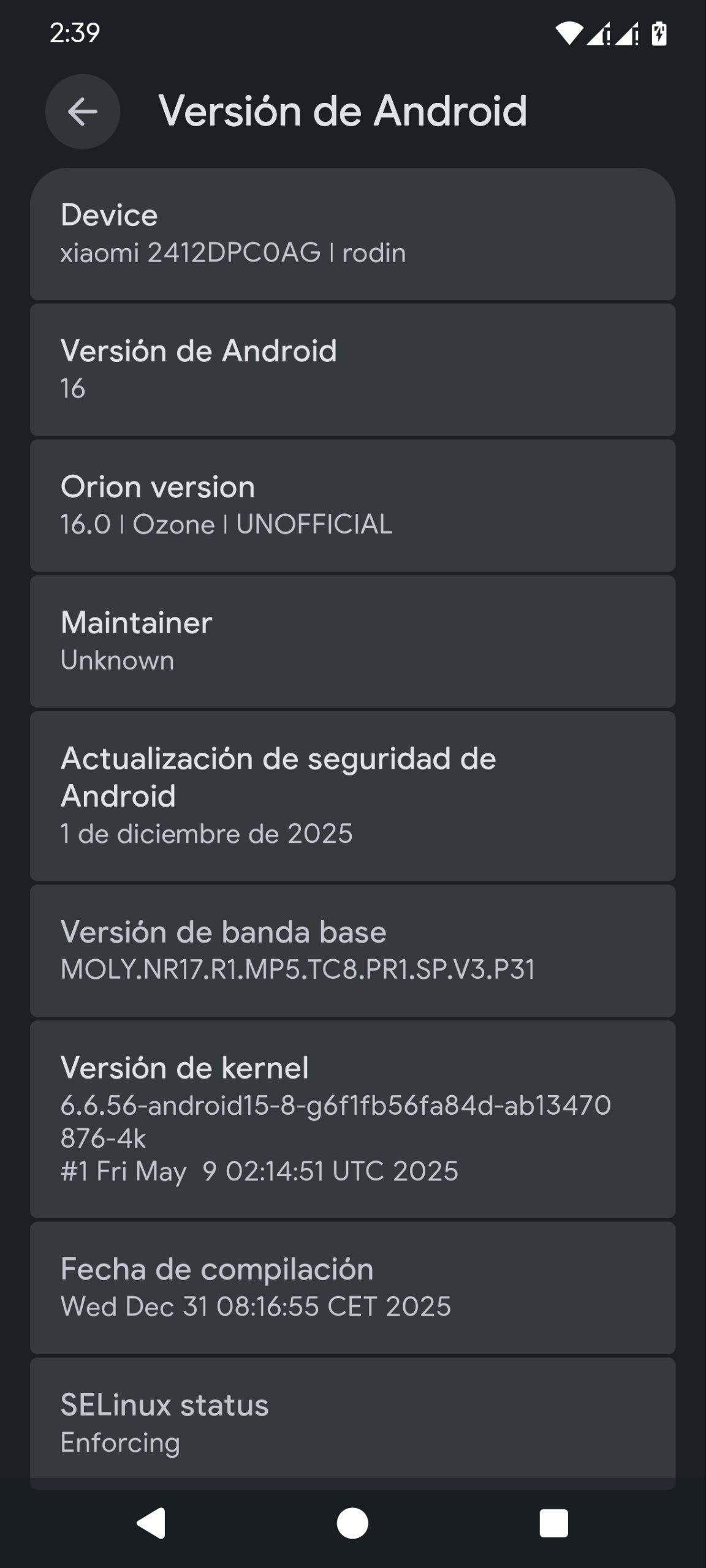This screenshot has width=706, height=1568.
Task: Go to home via the navigation circle
Action: [352, 1523]
